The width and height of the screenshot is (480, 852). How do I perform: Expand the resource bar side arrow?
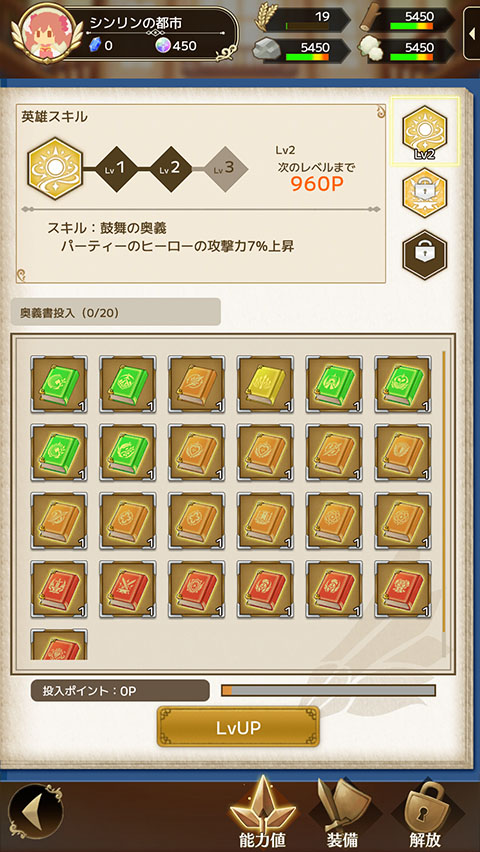coord(471,32)
